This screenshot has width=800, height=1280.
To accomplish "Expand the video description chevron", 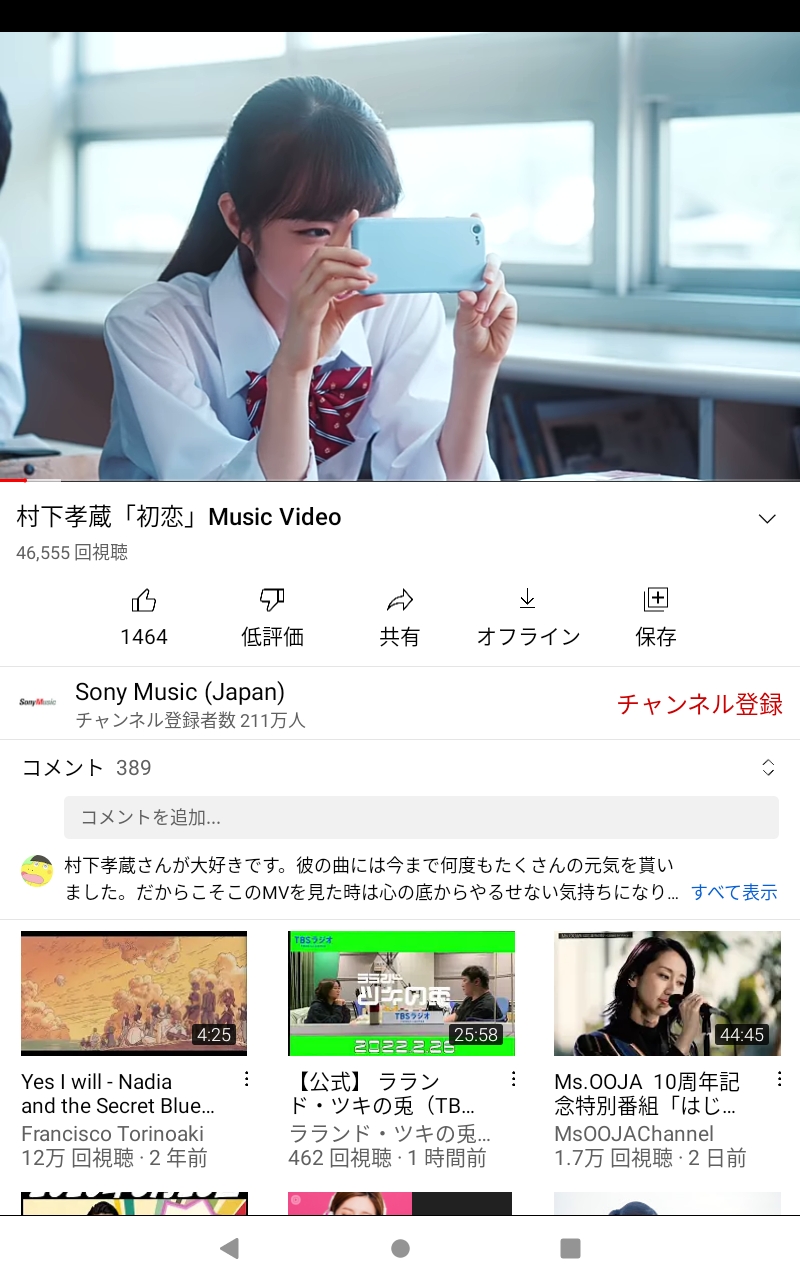I will point(767,519).
